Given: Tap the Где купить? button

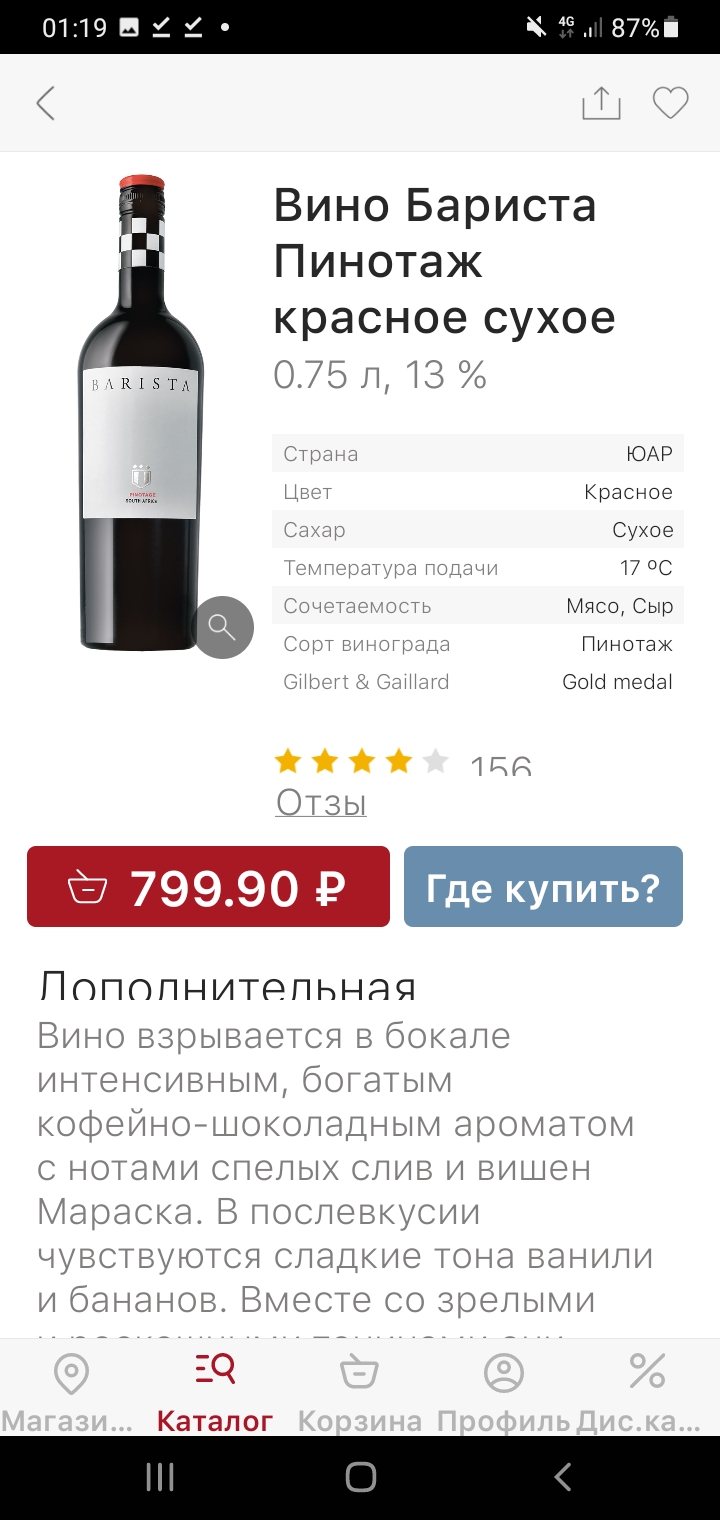Looking at the screenshot, I should [x=543, y=886].
